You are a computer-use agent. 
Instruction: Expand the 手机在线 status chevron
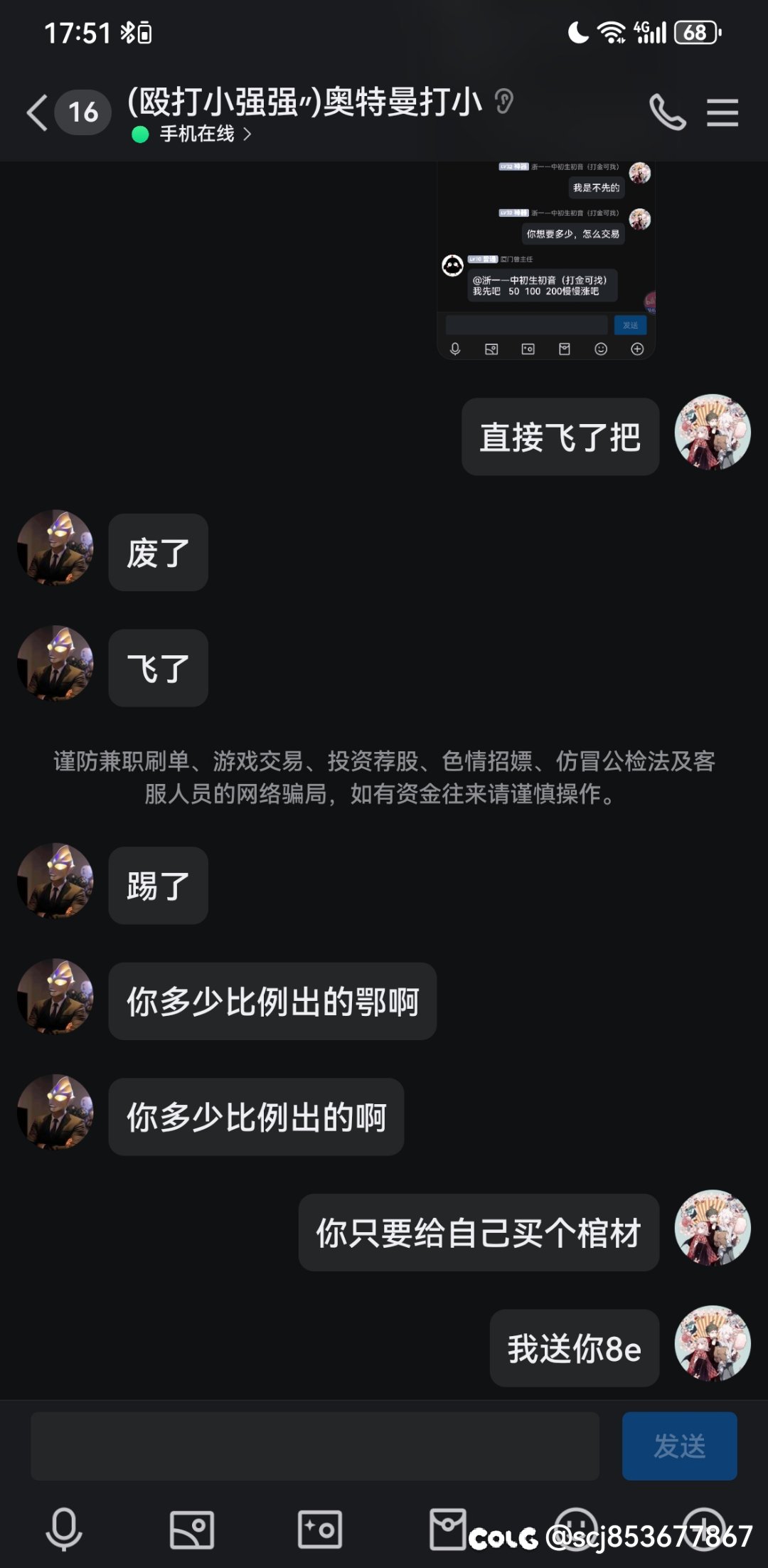[248, 134]
